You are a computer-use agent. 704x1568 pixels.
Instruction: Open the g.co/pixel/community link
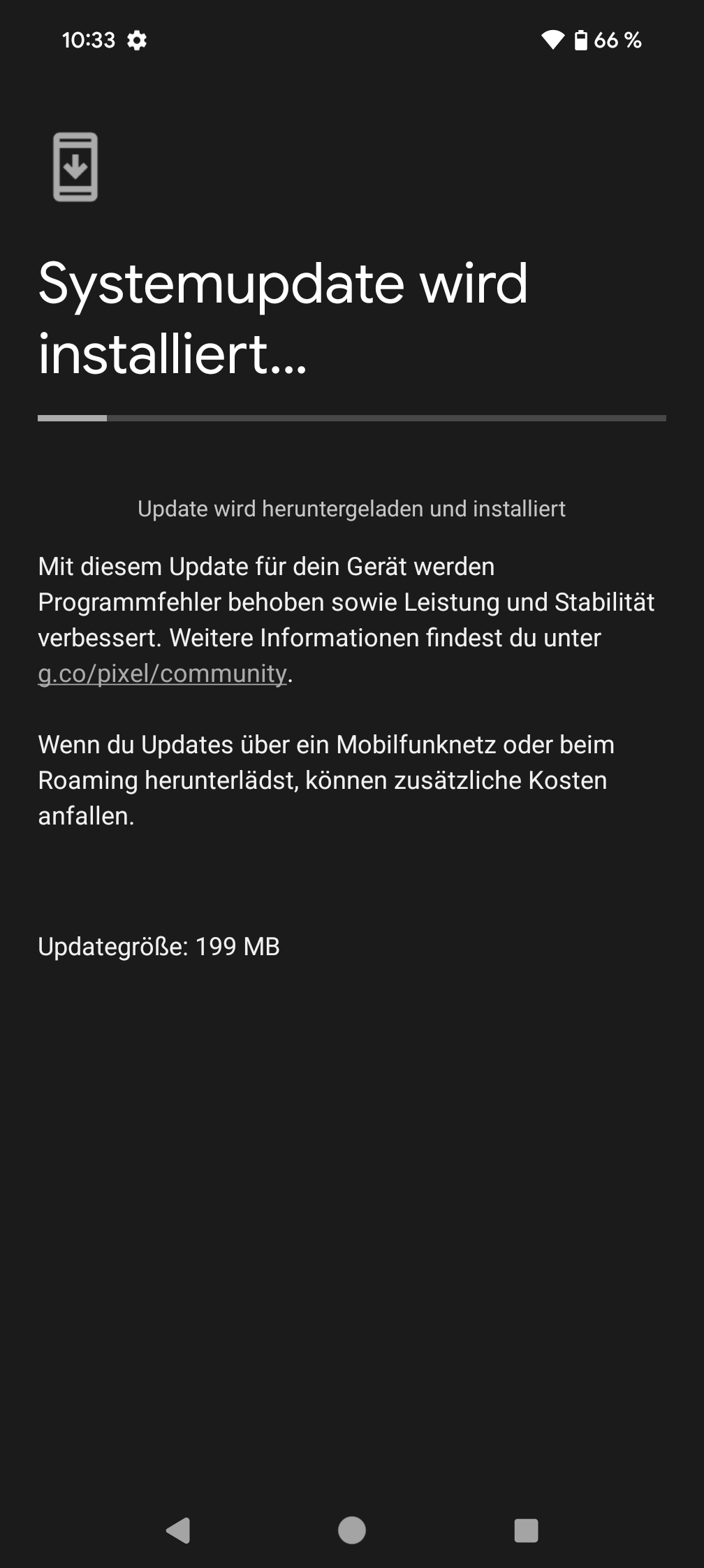162,674
